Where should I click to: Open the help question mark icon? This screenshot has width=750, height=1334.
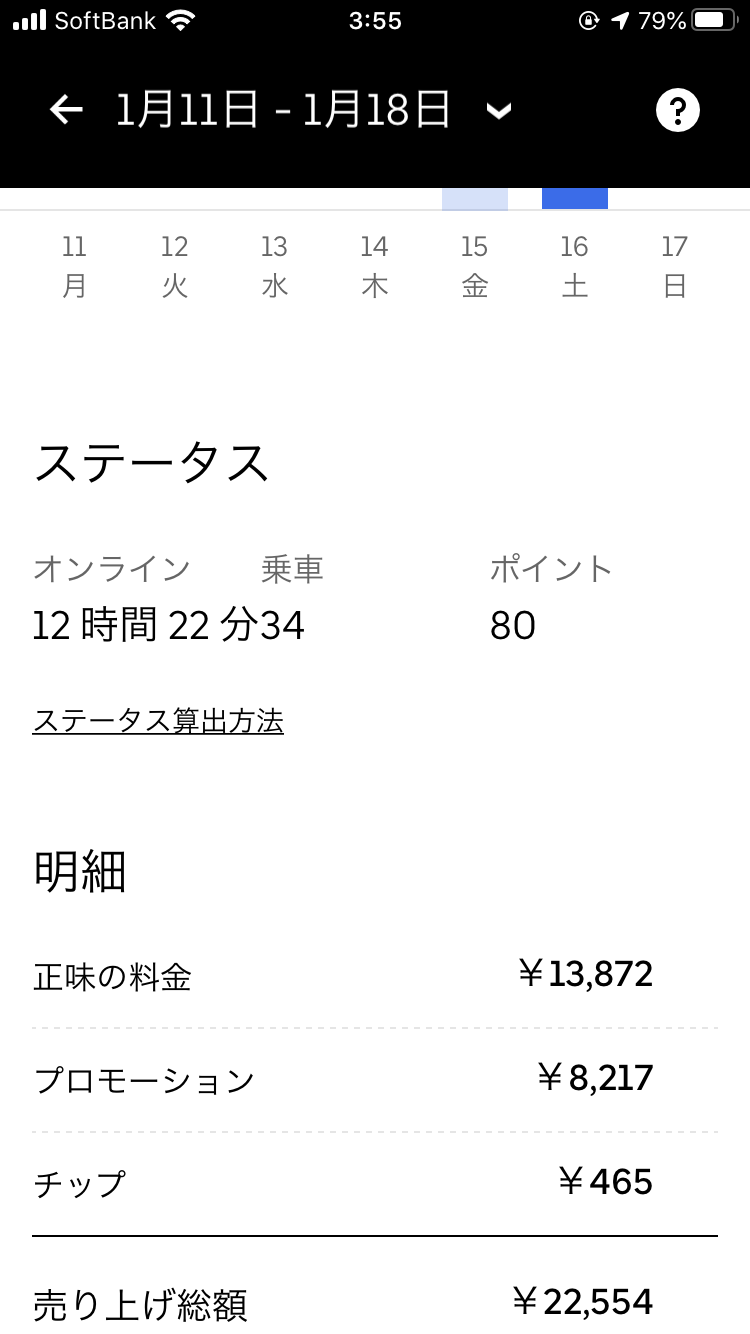(677, 110)
